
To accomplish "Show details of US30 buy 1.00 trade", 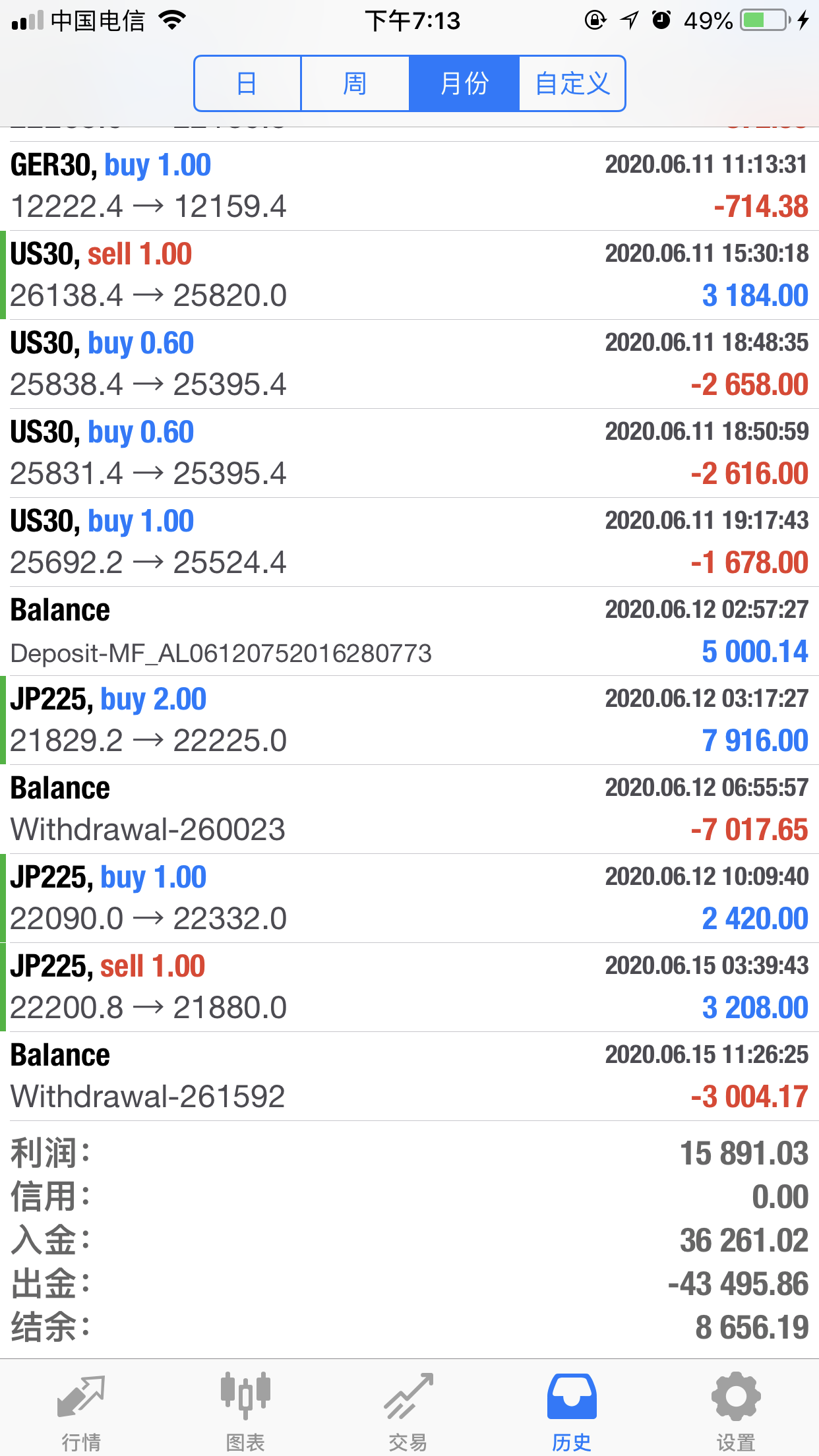I will [x=409, y=542].
